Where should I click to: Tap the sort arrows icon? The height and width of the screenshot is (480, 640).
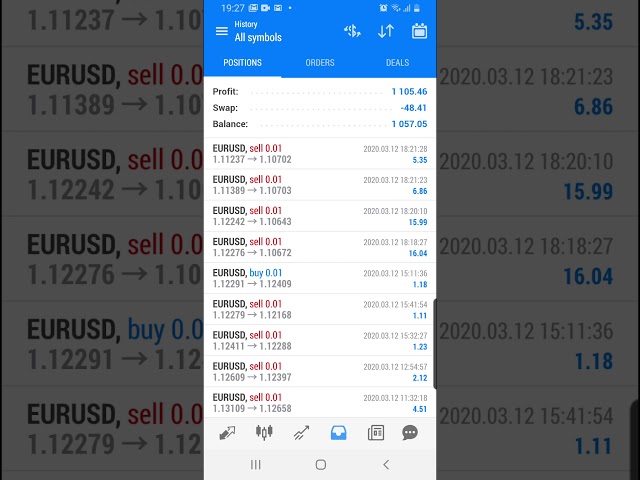(385, 31)
